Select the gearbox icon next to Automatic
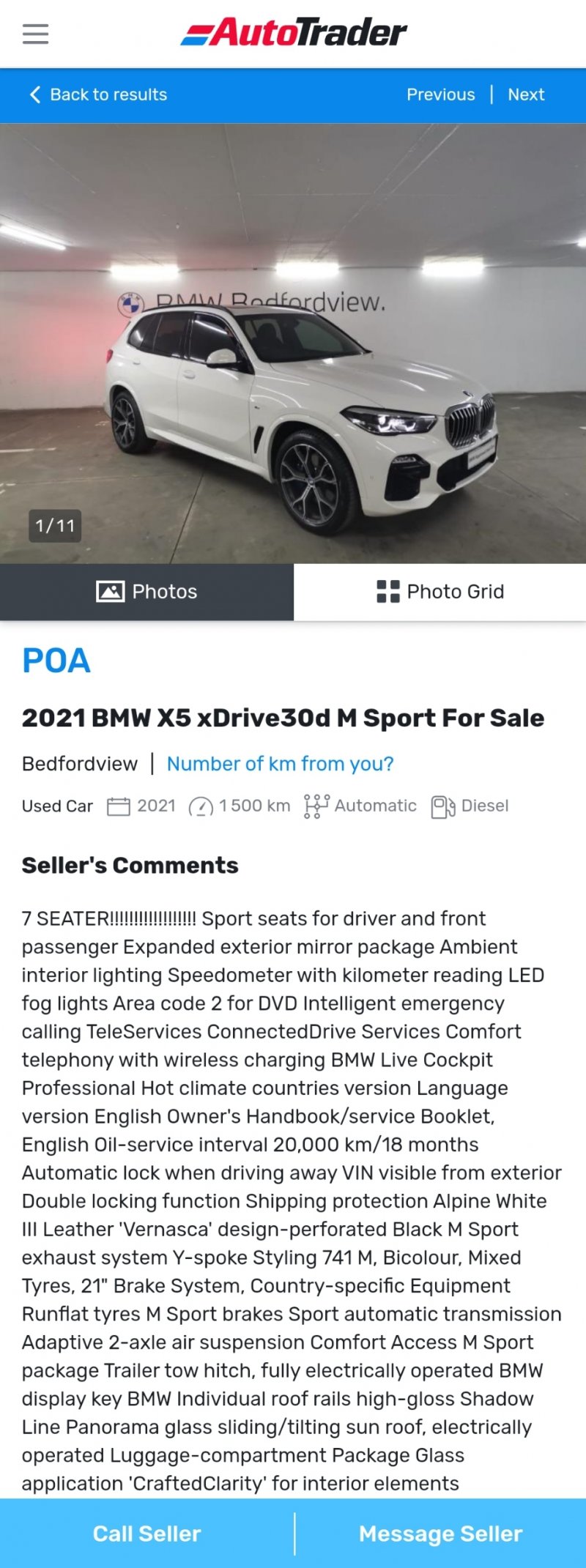This screenshot has height=1568, width=586. [315, 806]
